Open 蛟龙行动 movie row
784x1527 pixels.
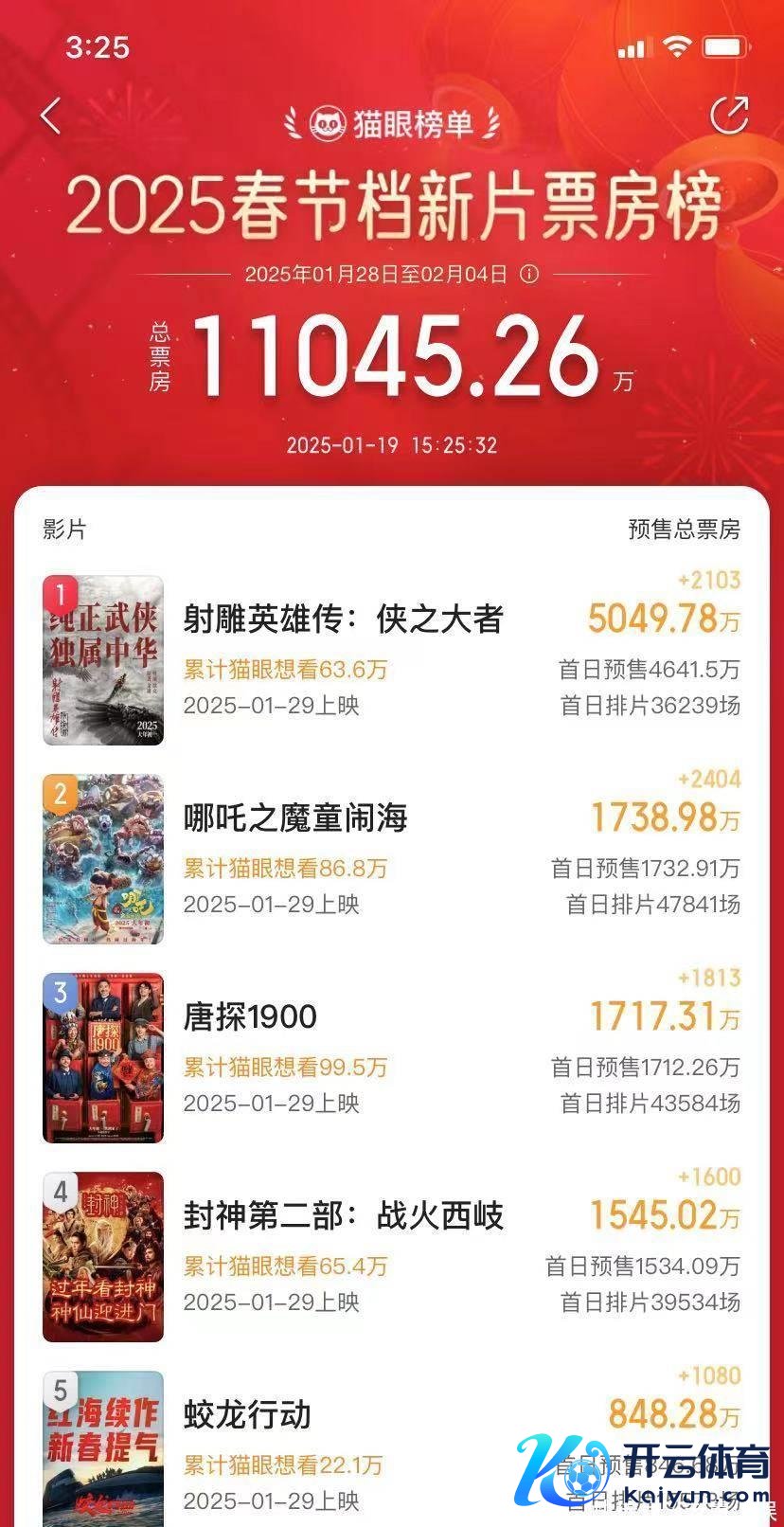pos(248,1415)
